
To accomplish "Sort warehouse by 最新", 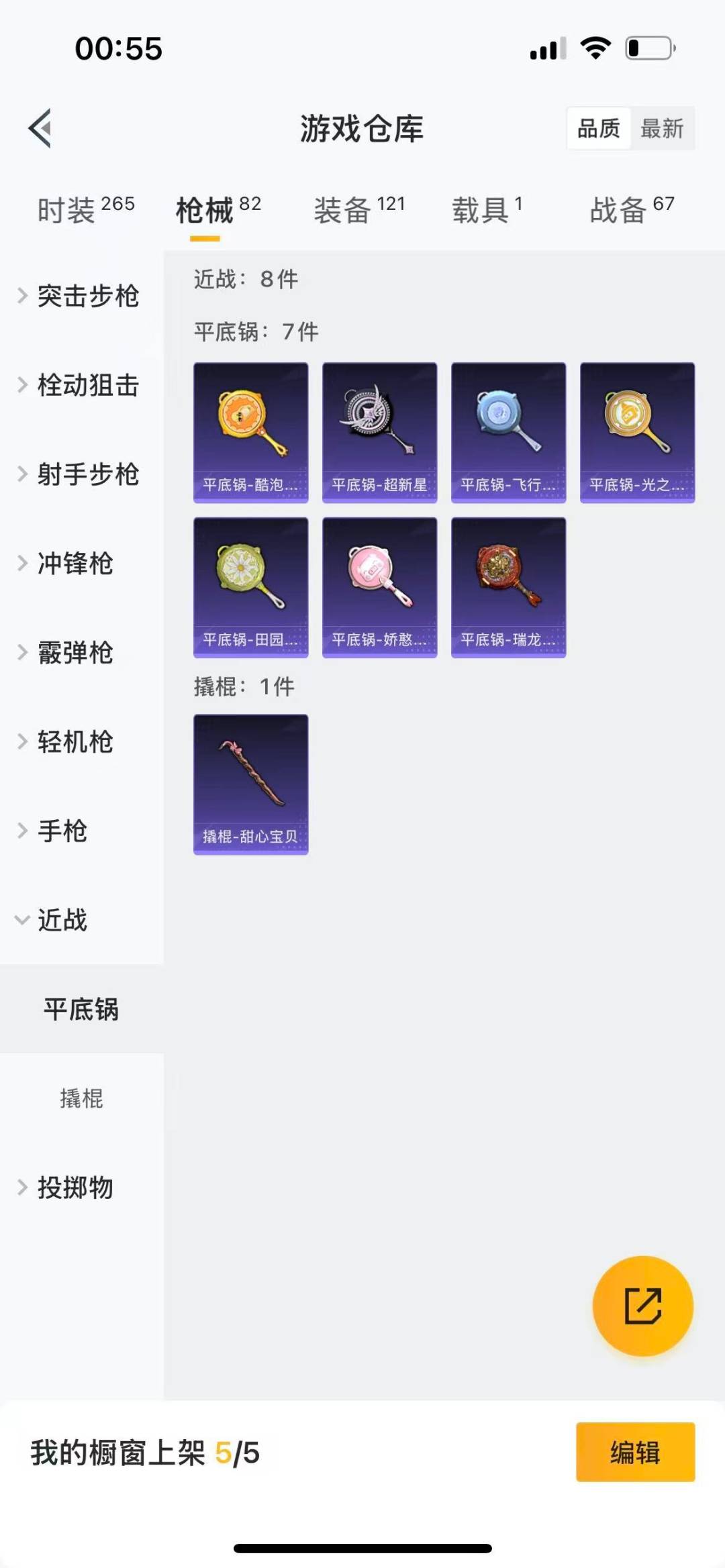I will [x=661, y=128].
